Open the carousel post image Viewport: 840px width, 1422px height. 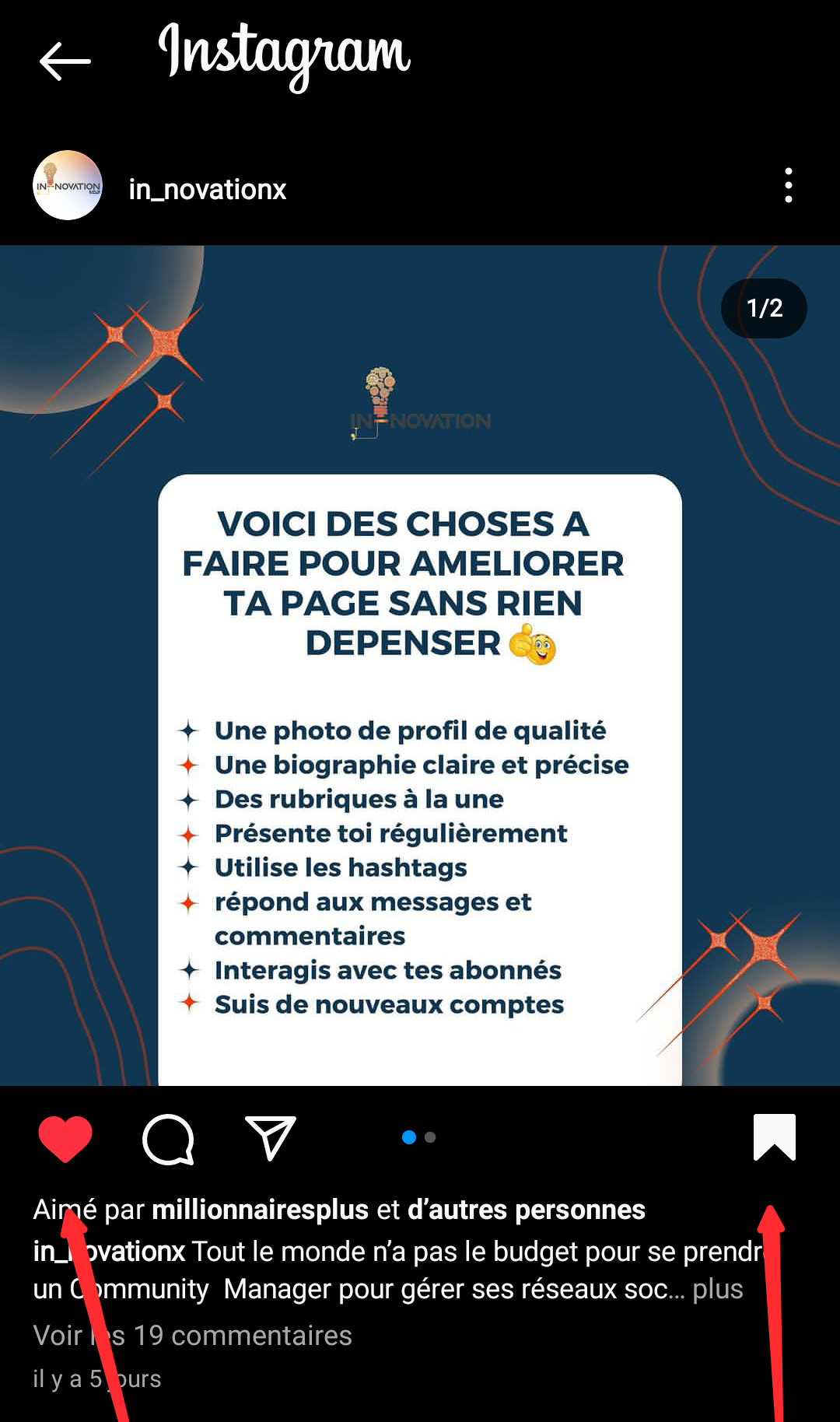point(420,665)
